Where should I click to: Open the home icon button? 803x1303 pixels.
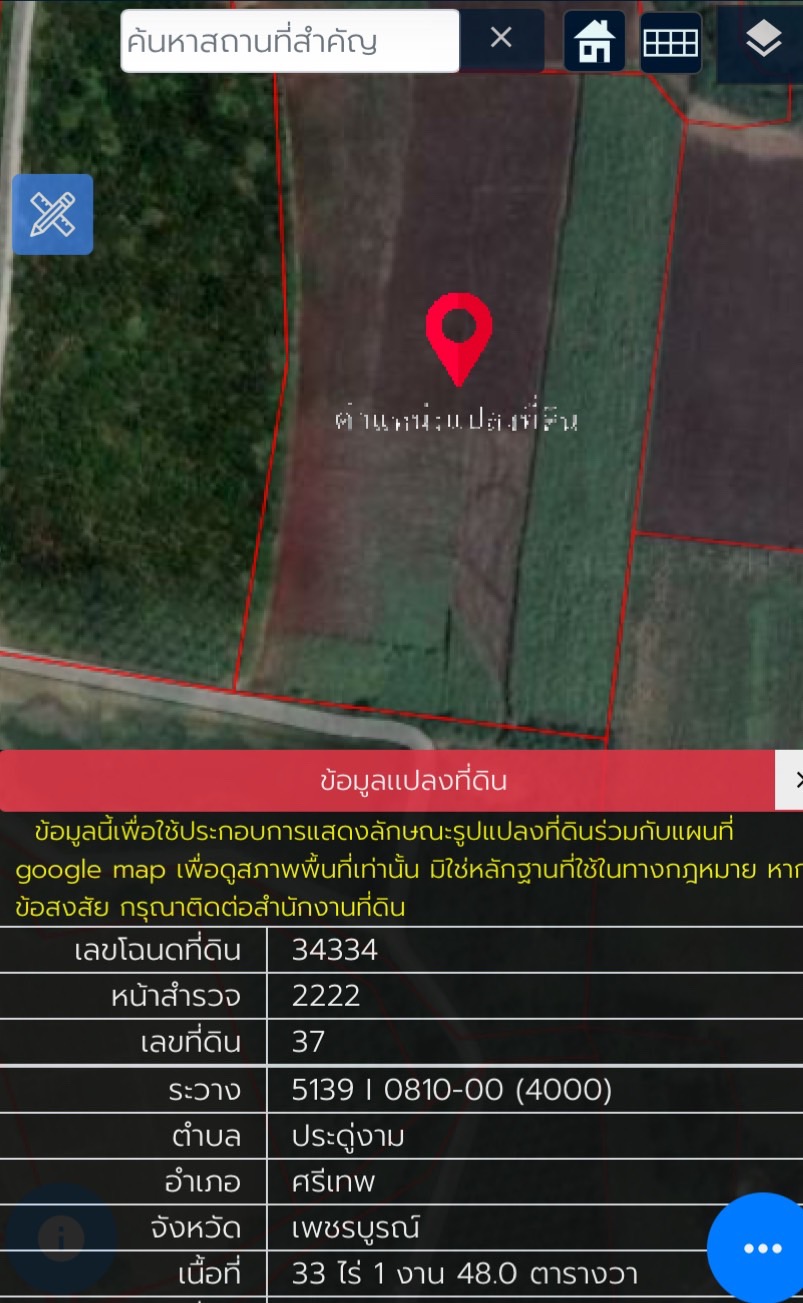click(594, 41)
